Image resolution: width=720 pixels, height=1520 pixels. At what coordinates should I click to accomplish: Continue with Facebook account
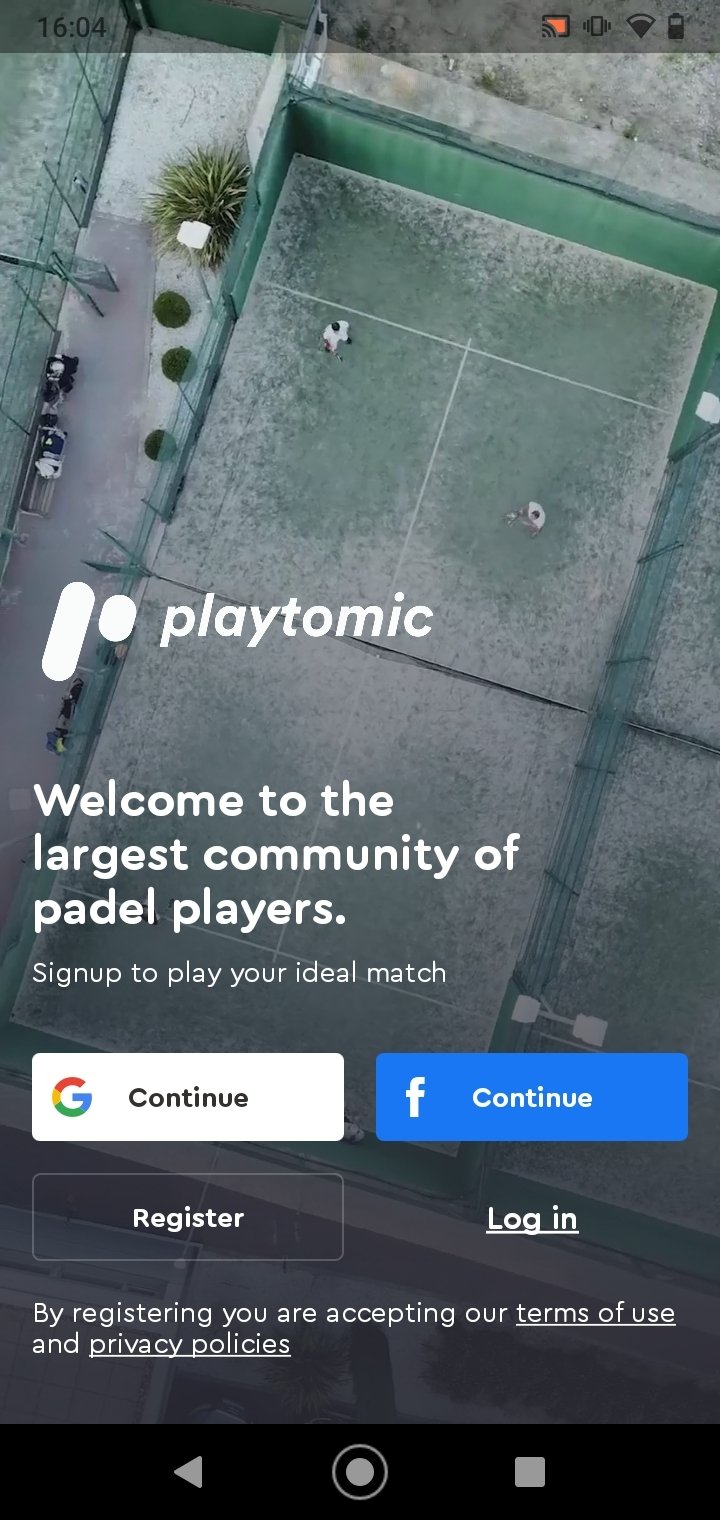(x=531, y=1097)
